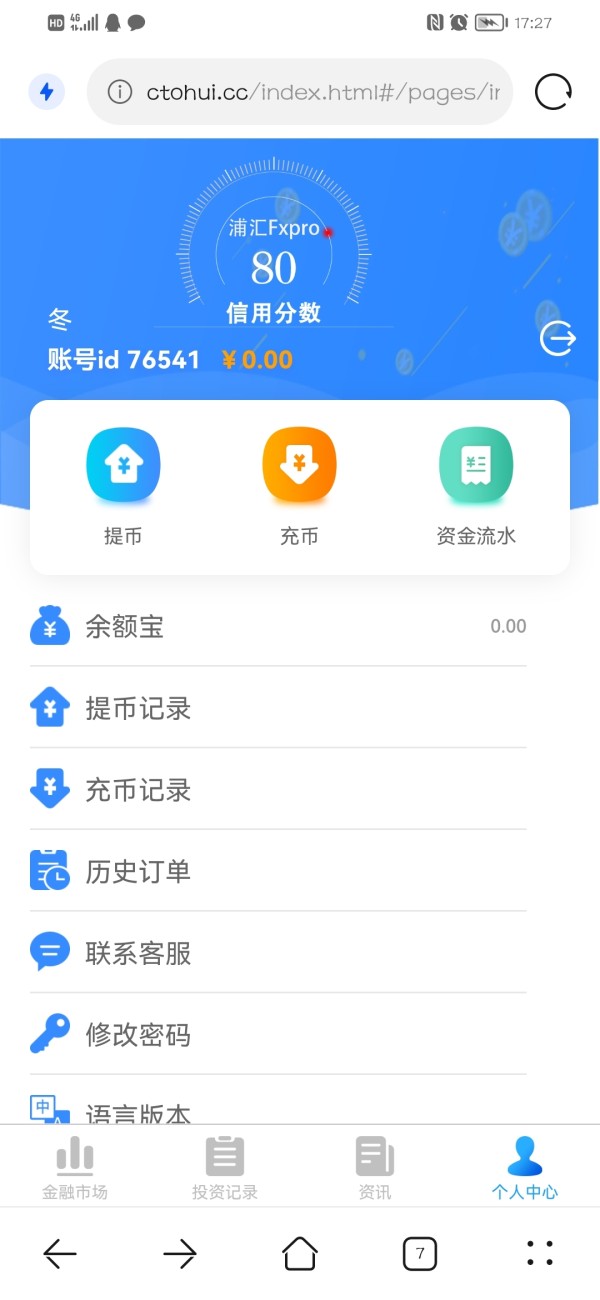The width and height of the screenshot is (600, 1300).
Task: Open 提币 withdraw option
Action: click(123, 487)
